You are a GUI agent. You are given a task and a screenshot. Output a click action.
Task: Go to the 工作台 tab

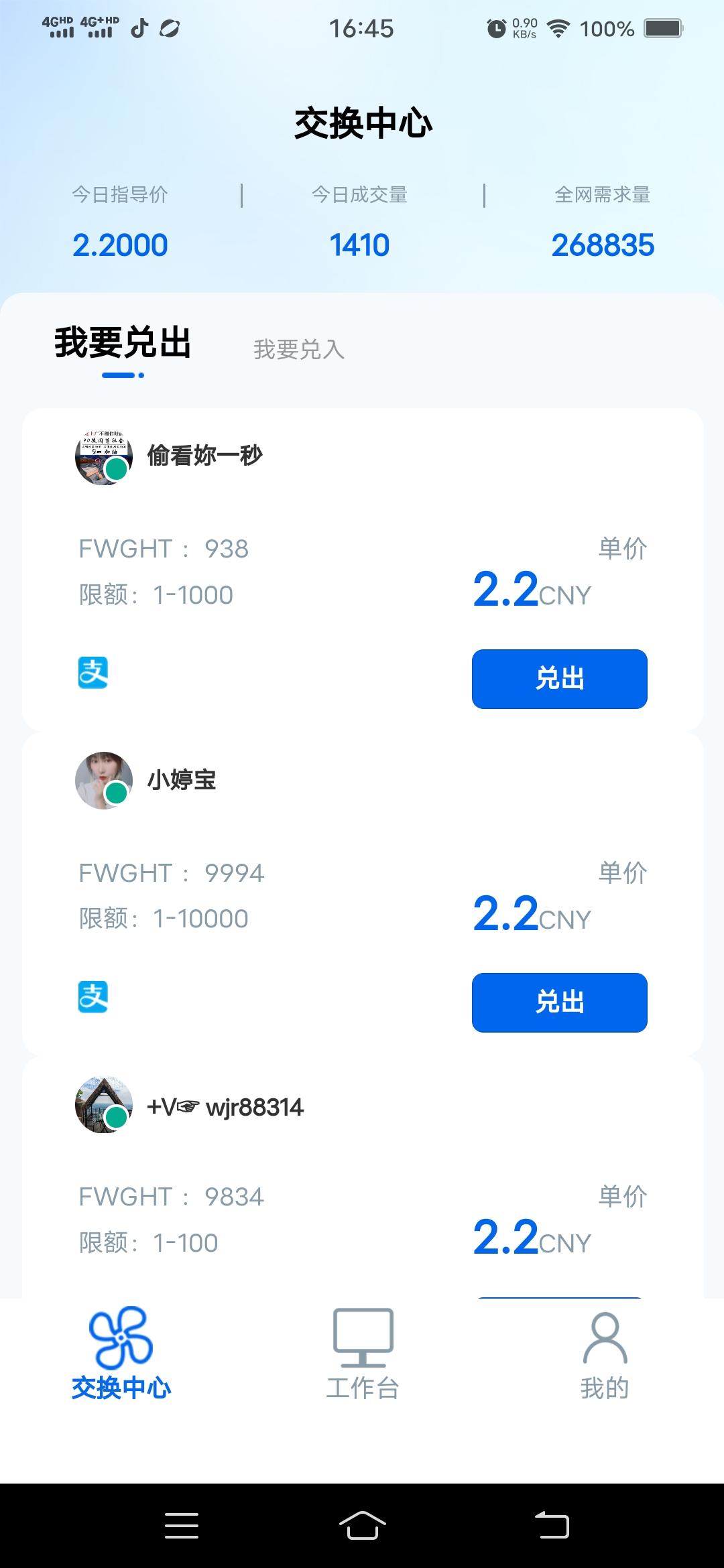(363, 1354)
